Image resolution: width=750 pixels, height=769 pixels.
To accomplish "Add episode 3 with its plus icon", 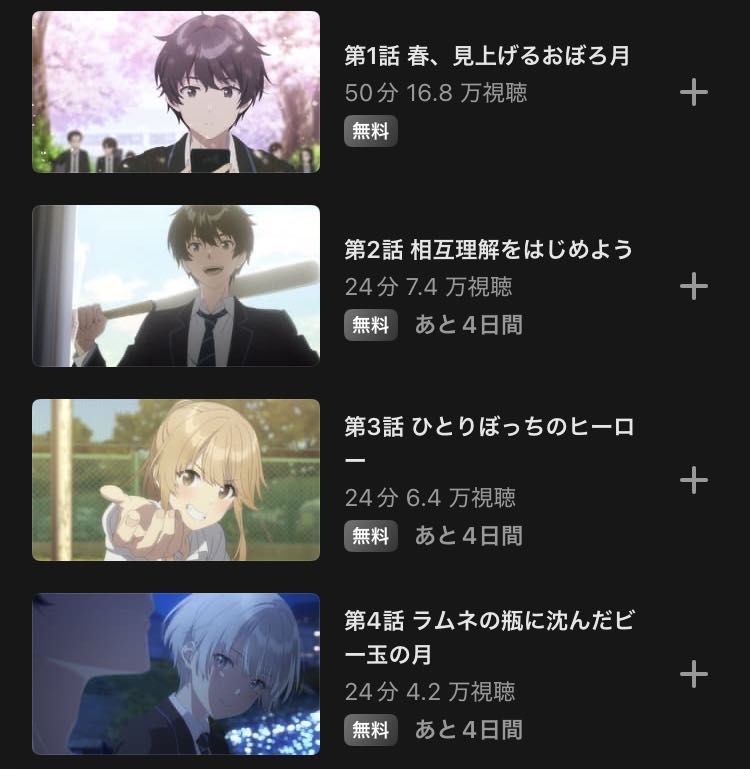I will click(x=694, y=481).
